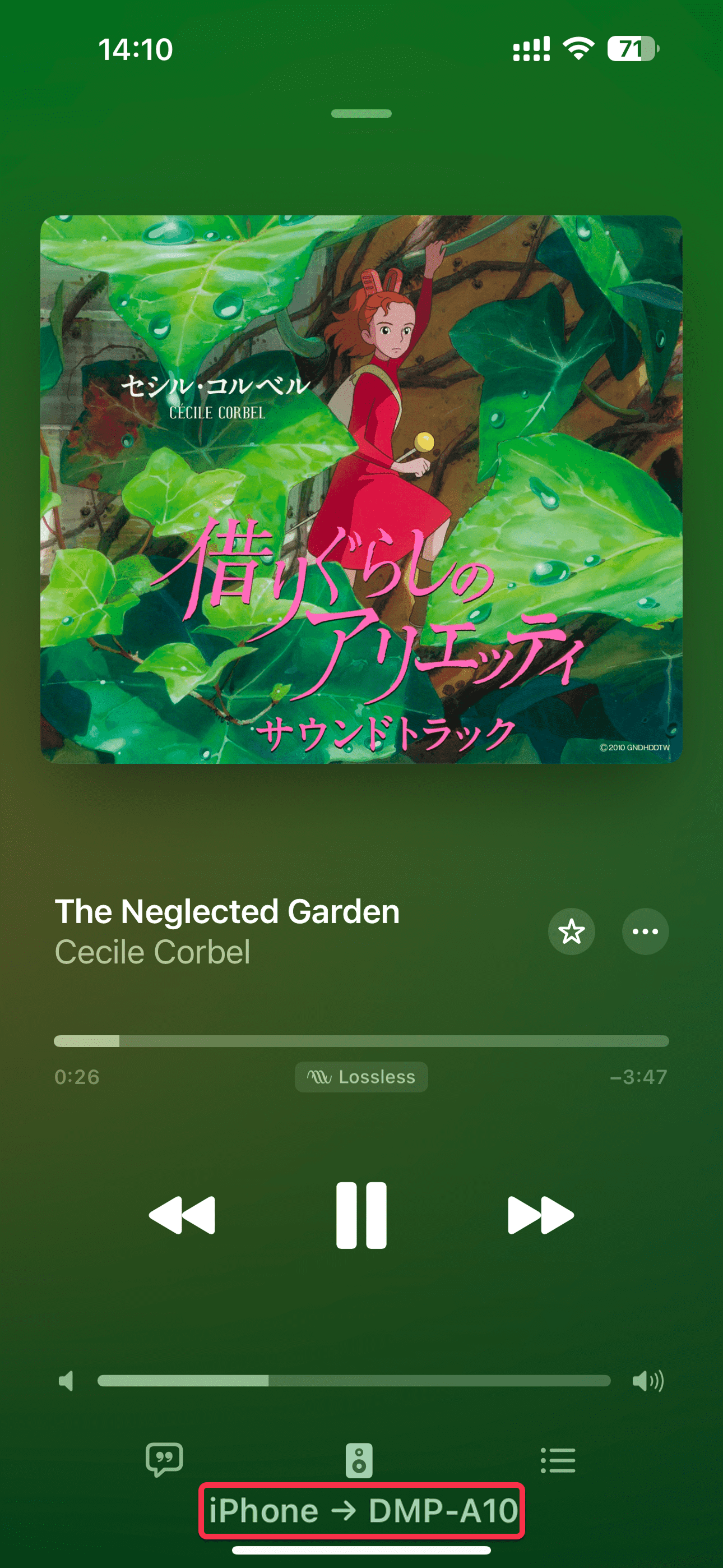Favorite the song with the star icon
Screen dimensions: 723x1568
coord(571,931)
